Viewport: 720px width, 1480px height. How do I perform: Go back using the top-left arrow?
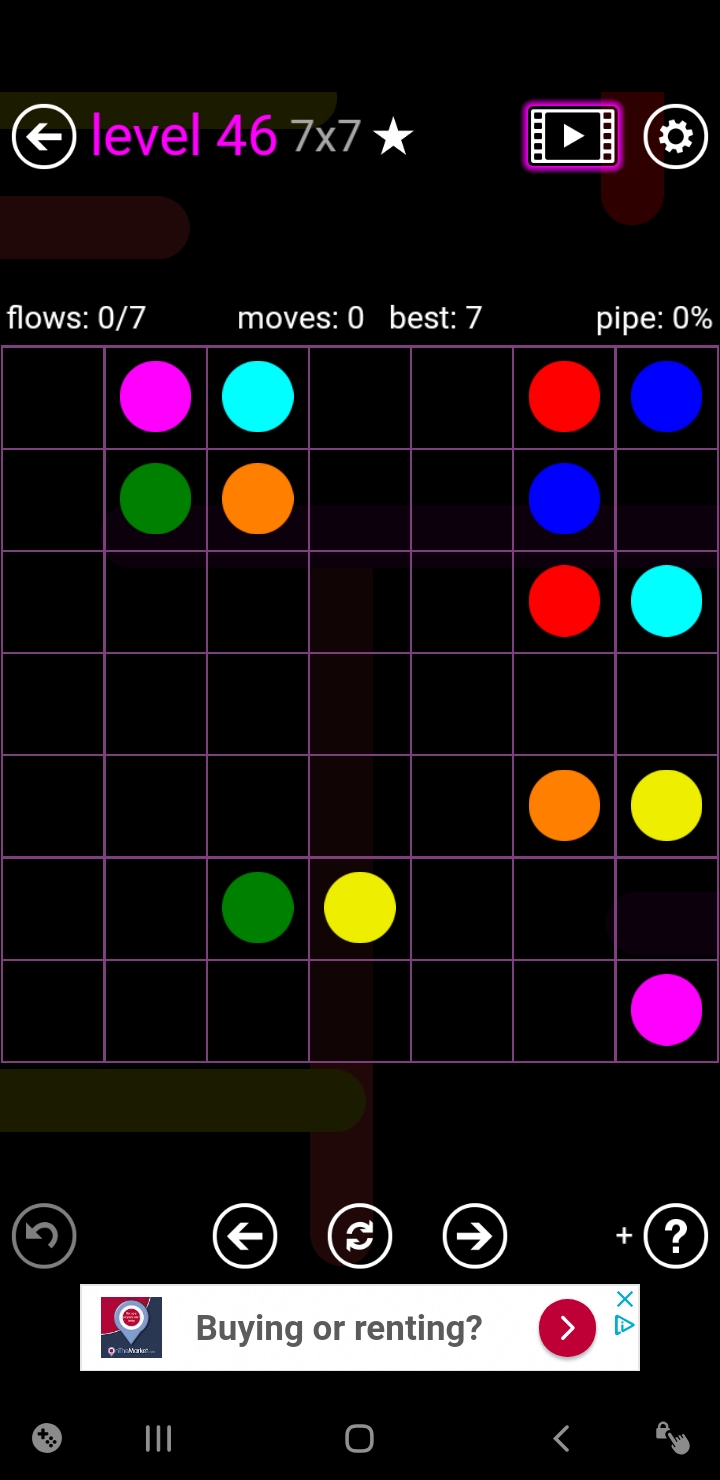point(44,136)
